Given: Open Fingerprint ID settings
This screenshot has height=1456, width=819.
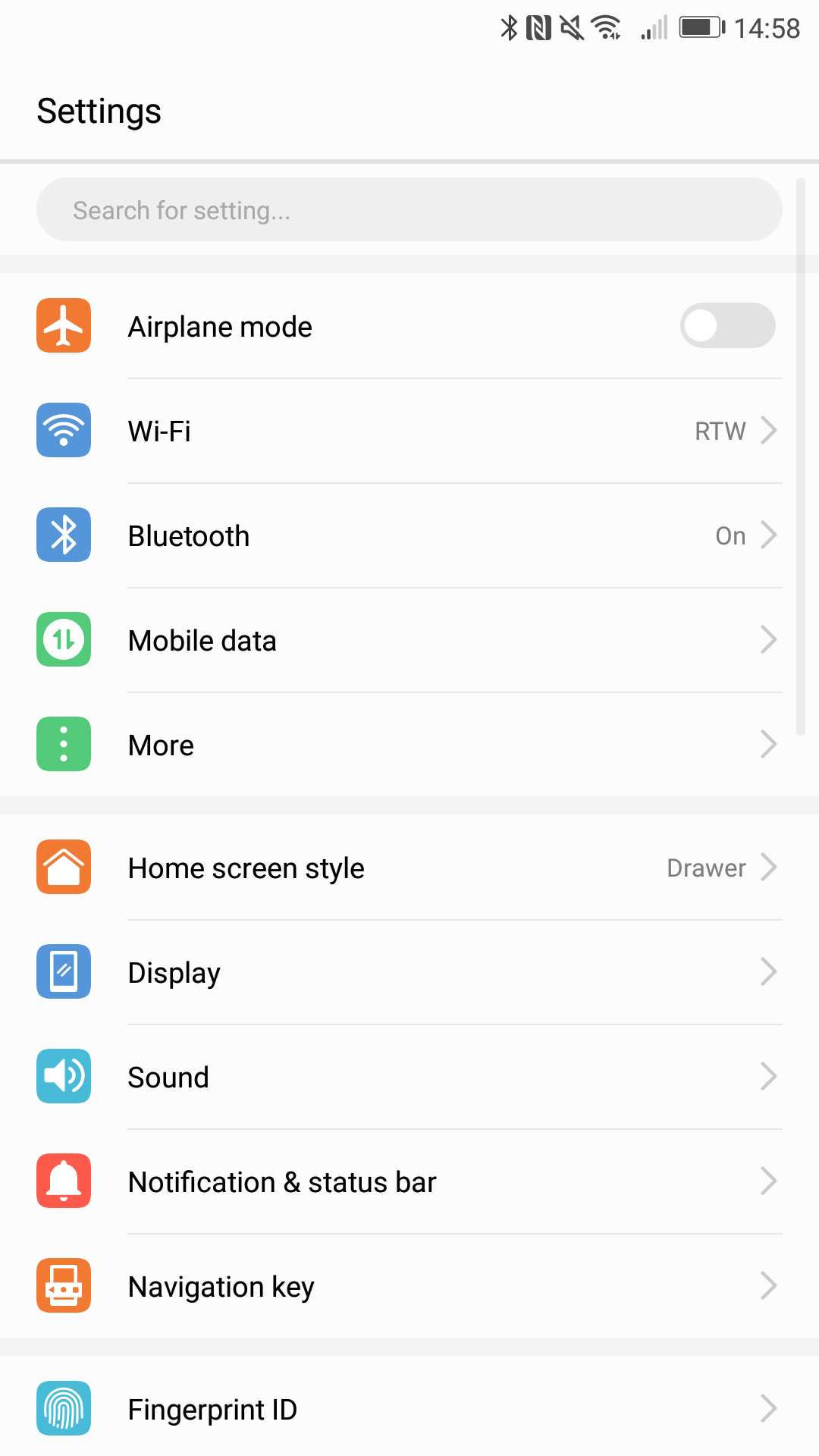Looking at the screenshot, I should coord(409,1409).
